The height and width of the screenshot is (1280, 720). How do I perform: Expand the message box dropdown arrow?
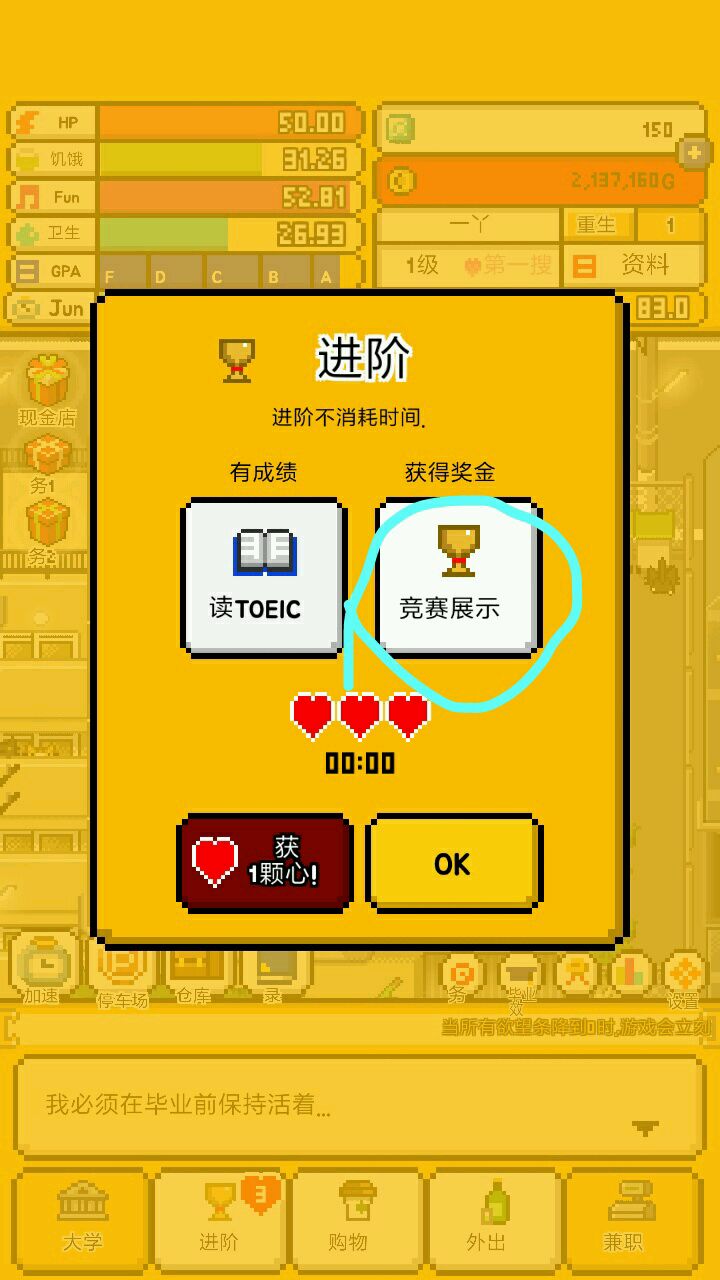pos(645,1127)
